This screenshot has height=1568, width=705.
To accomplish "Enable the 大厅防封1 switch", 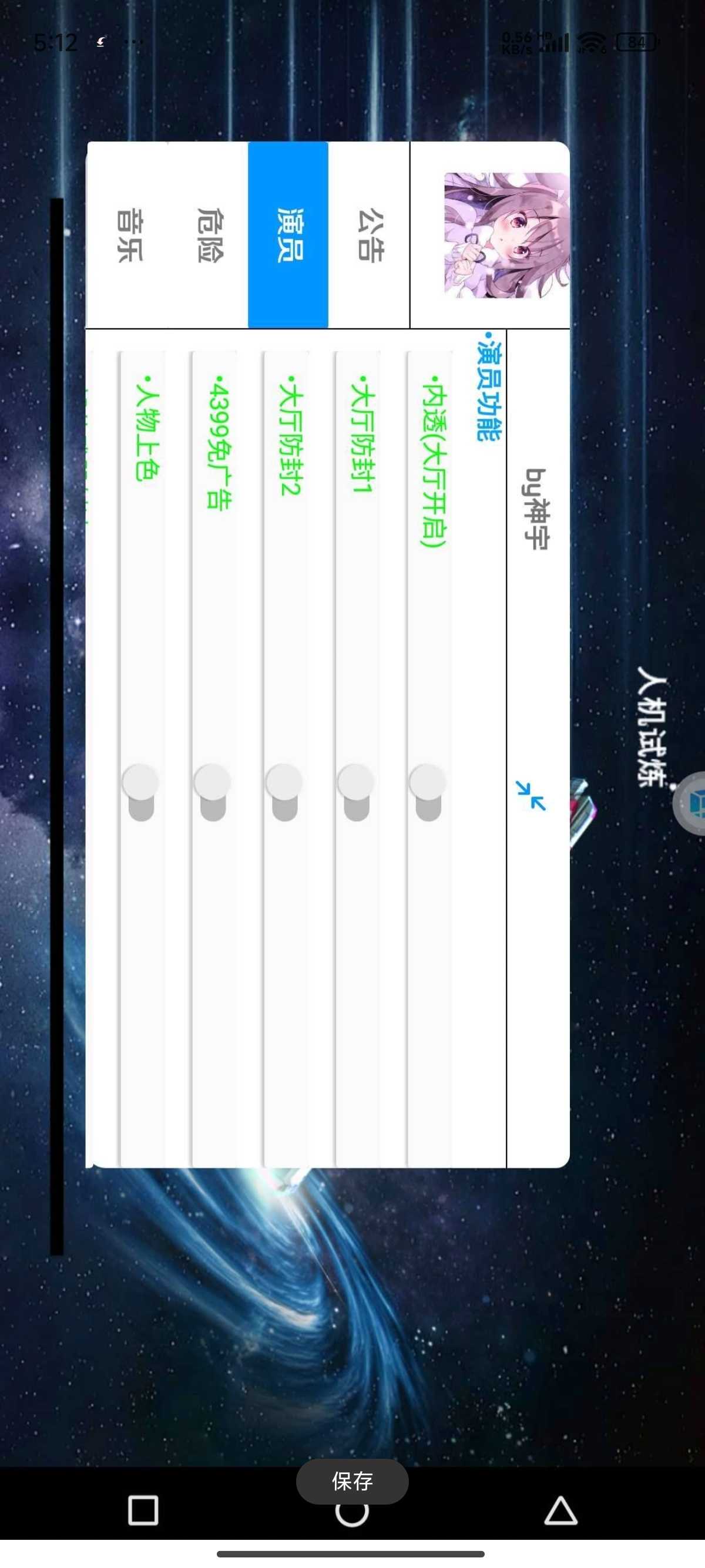I will [356, 793].
